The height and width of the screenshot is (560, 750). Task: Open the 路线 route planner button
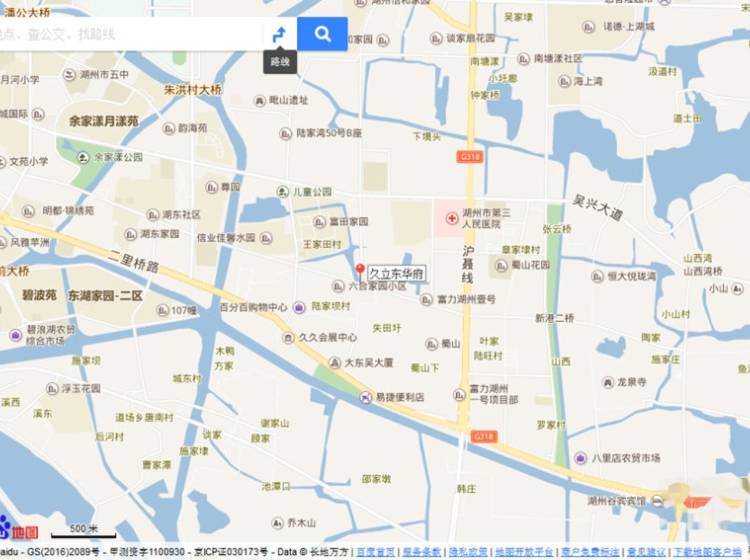pyautogui.click(x=280, y=34)
